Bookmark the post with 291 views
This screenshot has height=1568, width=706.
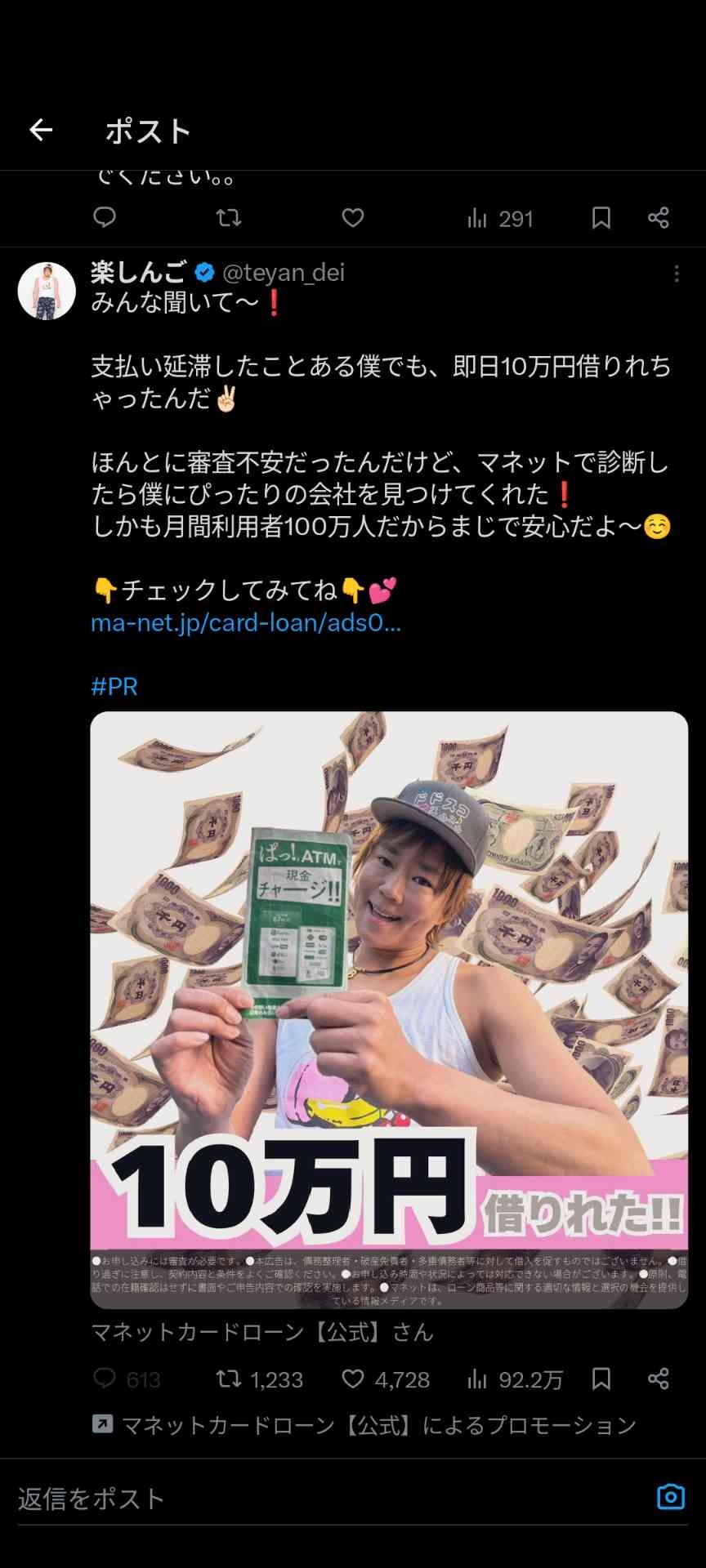pos(601,218)
